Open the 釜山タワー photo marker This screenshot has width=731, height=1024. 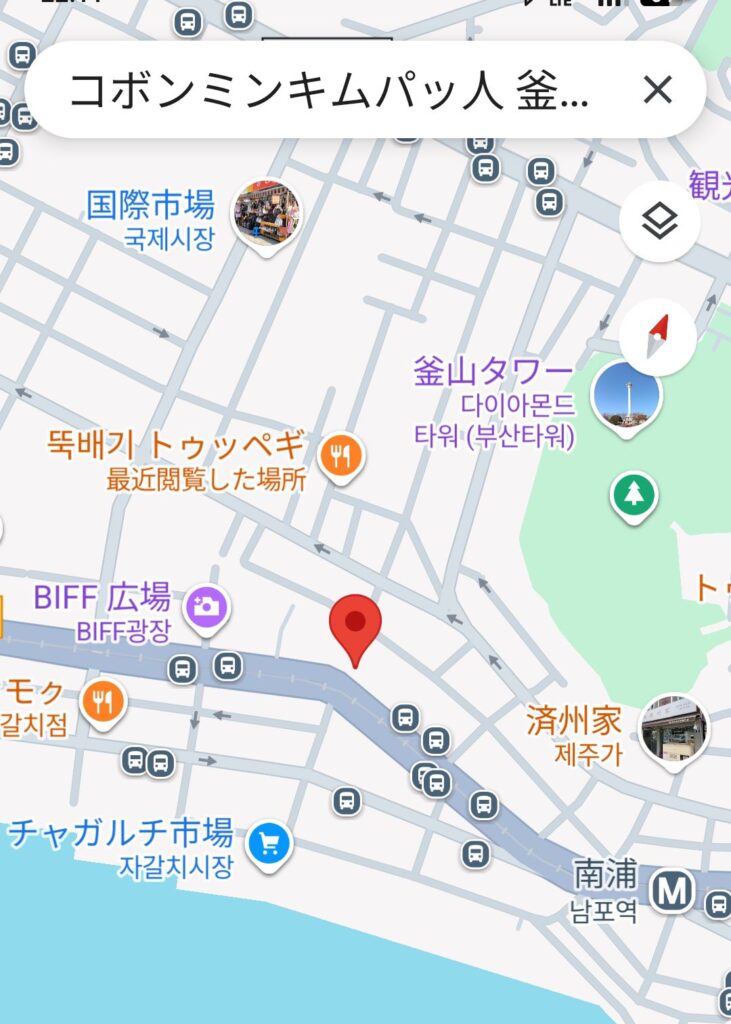tap(625, 398)
